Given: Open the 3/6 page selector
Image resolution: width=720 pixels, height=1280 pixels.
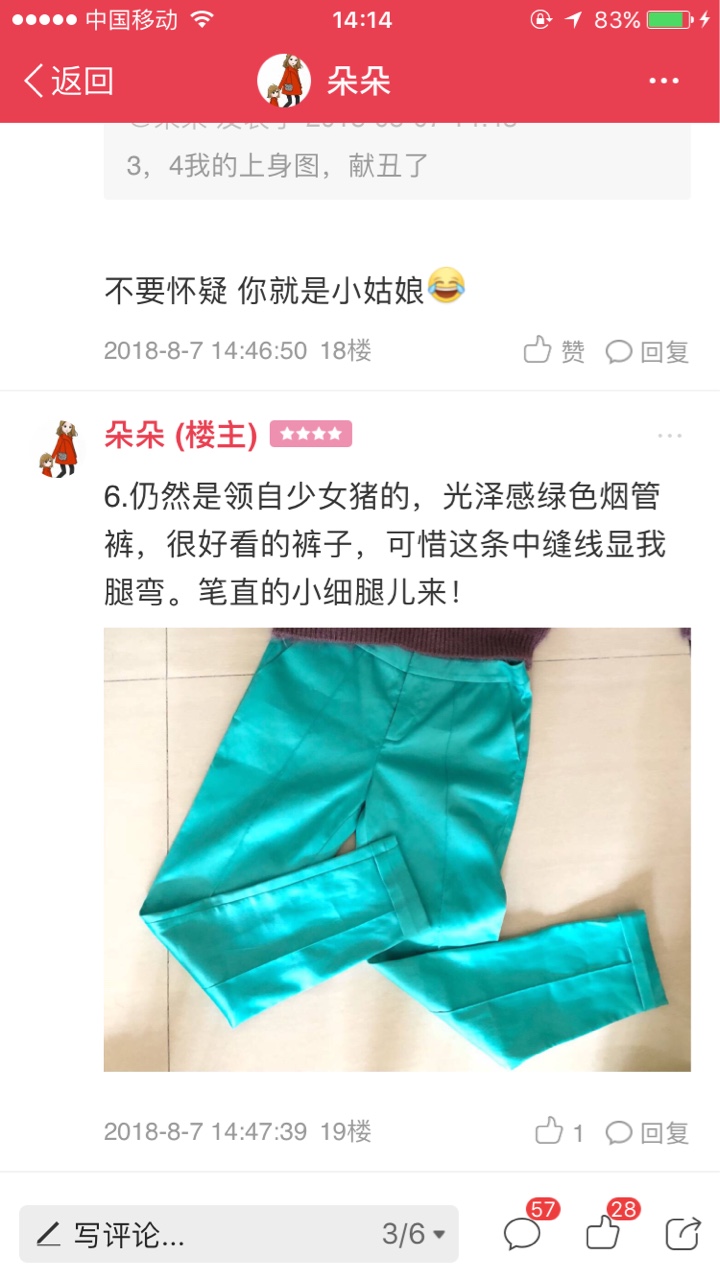Looking at the screenshot, I should pyautogui.click(x=413, y=1234).
